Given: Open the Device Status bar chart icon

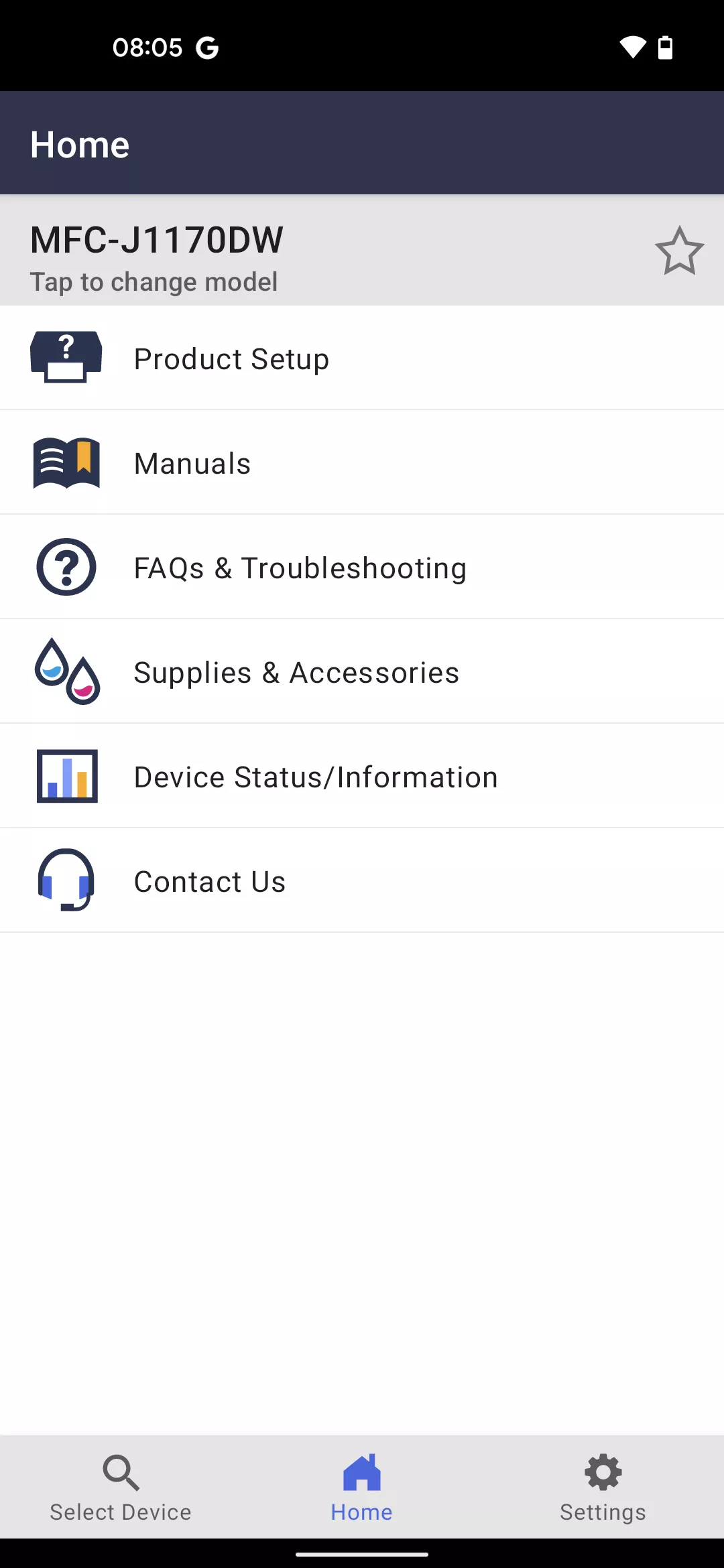Looking at the screenshot, I should pyautogui.click(x=66, y=776).
